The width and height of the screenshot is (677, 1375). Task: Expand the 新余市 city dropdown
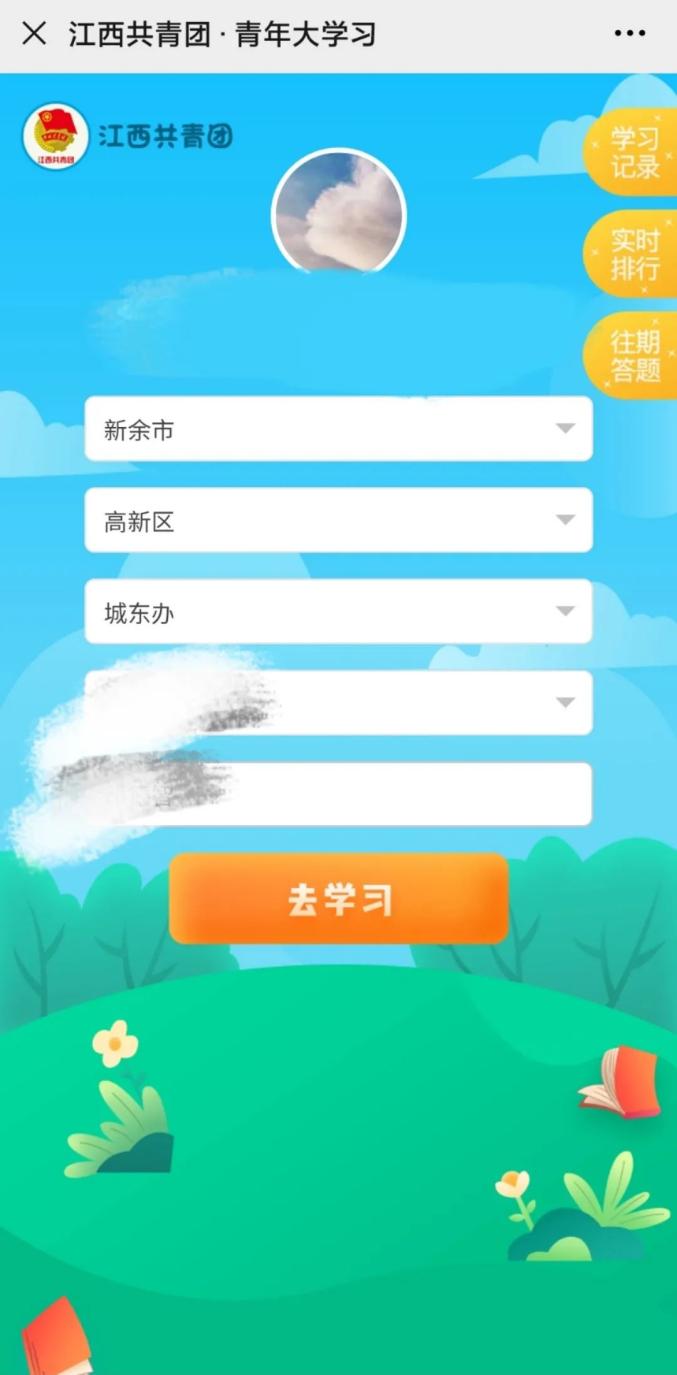(338, 429)
